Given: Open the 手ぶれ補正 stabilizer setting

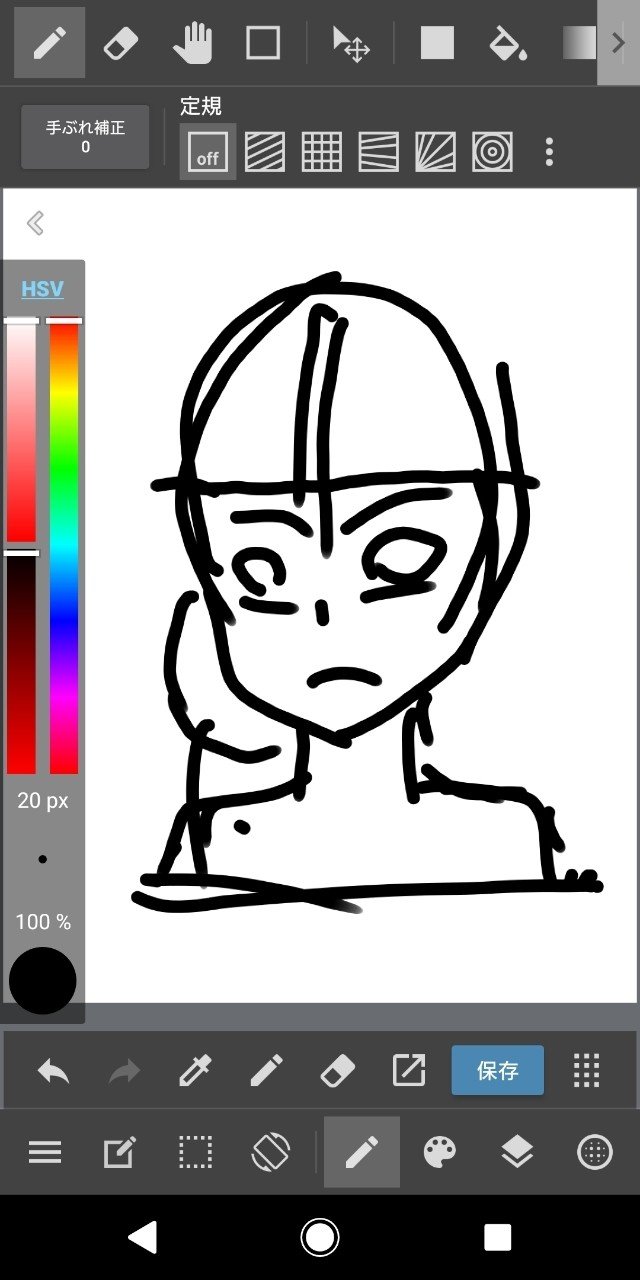Looking at the screenshot, I should point(85,137).
